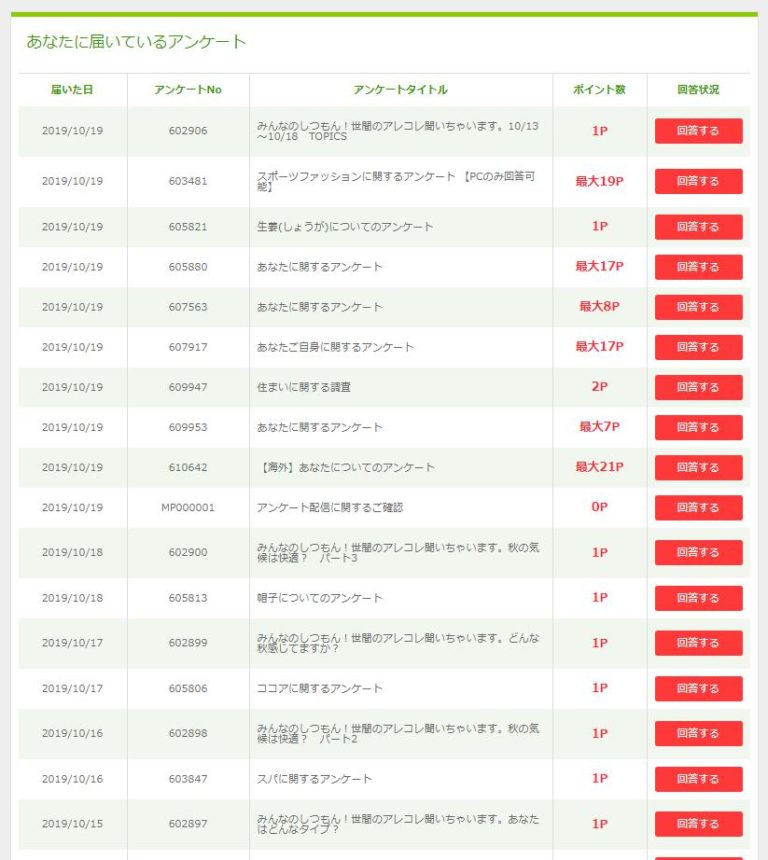
Task: Start the hat survey 605813
Action: (x=698, y=598)
